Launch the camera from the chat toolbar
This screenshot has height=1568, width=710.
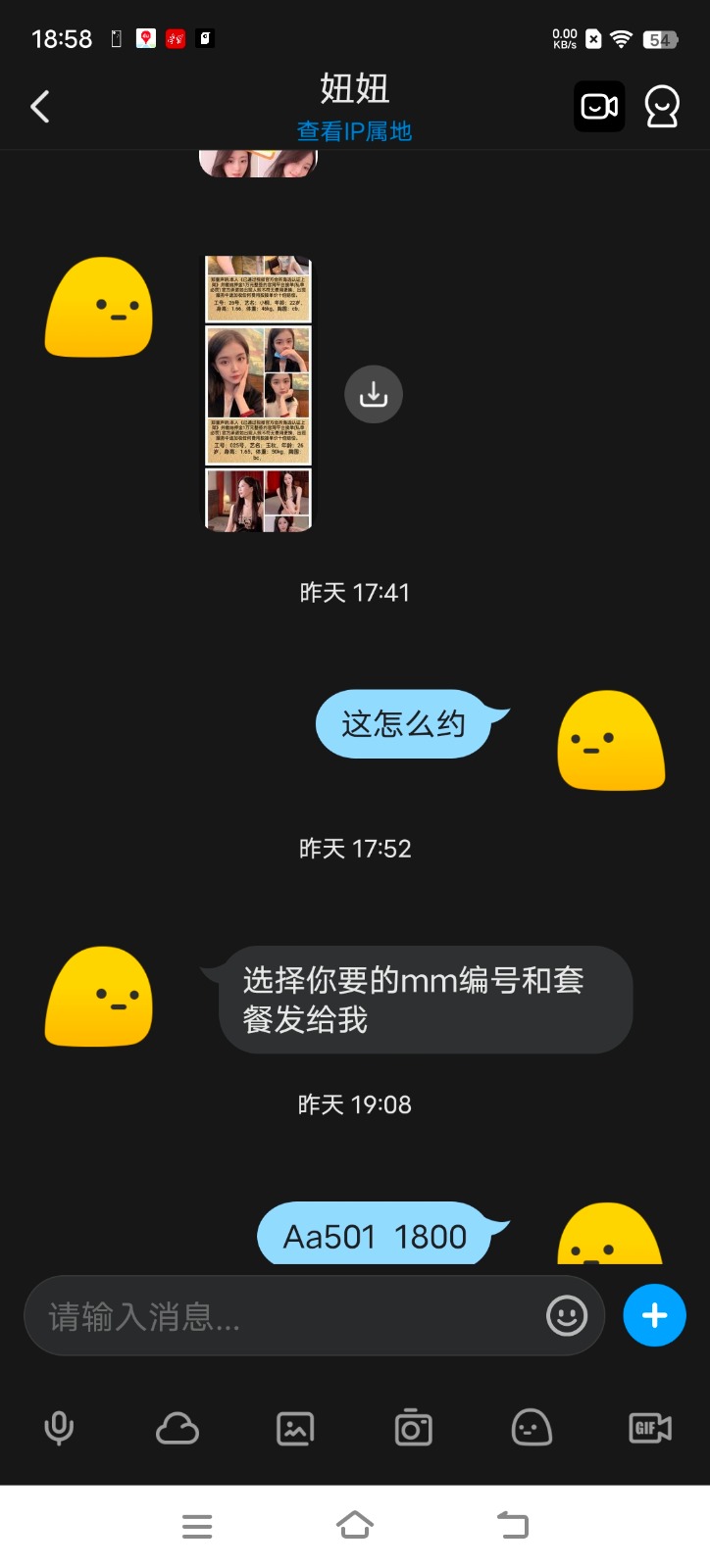(x=413, y=1428)
